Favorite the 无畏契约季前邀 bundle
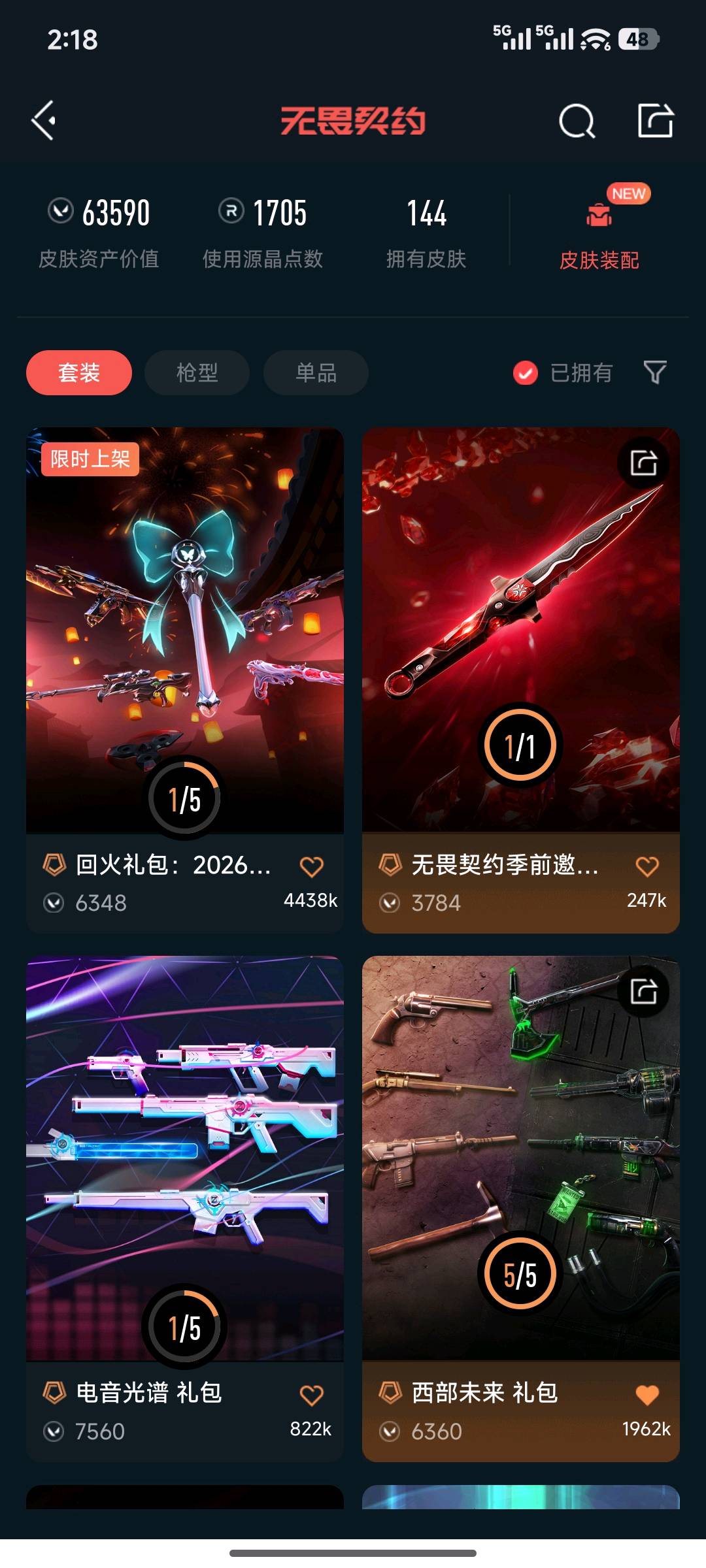 [647, 866]
